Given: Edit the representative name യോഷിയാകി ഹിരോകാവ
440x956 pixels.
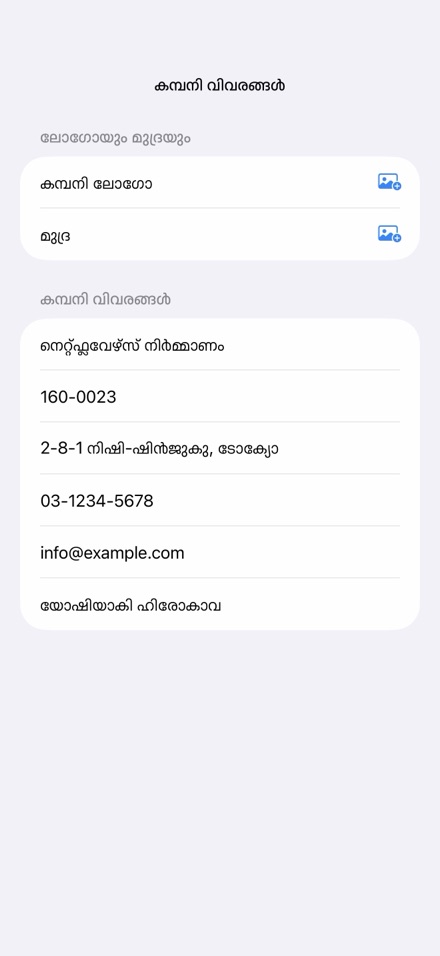Looking at the screenshot, I should (x=220, y=604).
